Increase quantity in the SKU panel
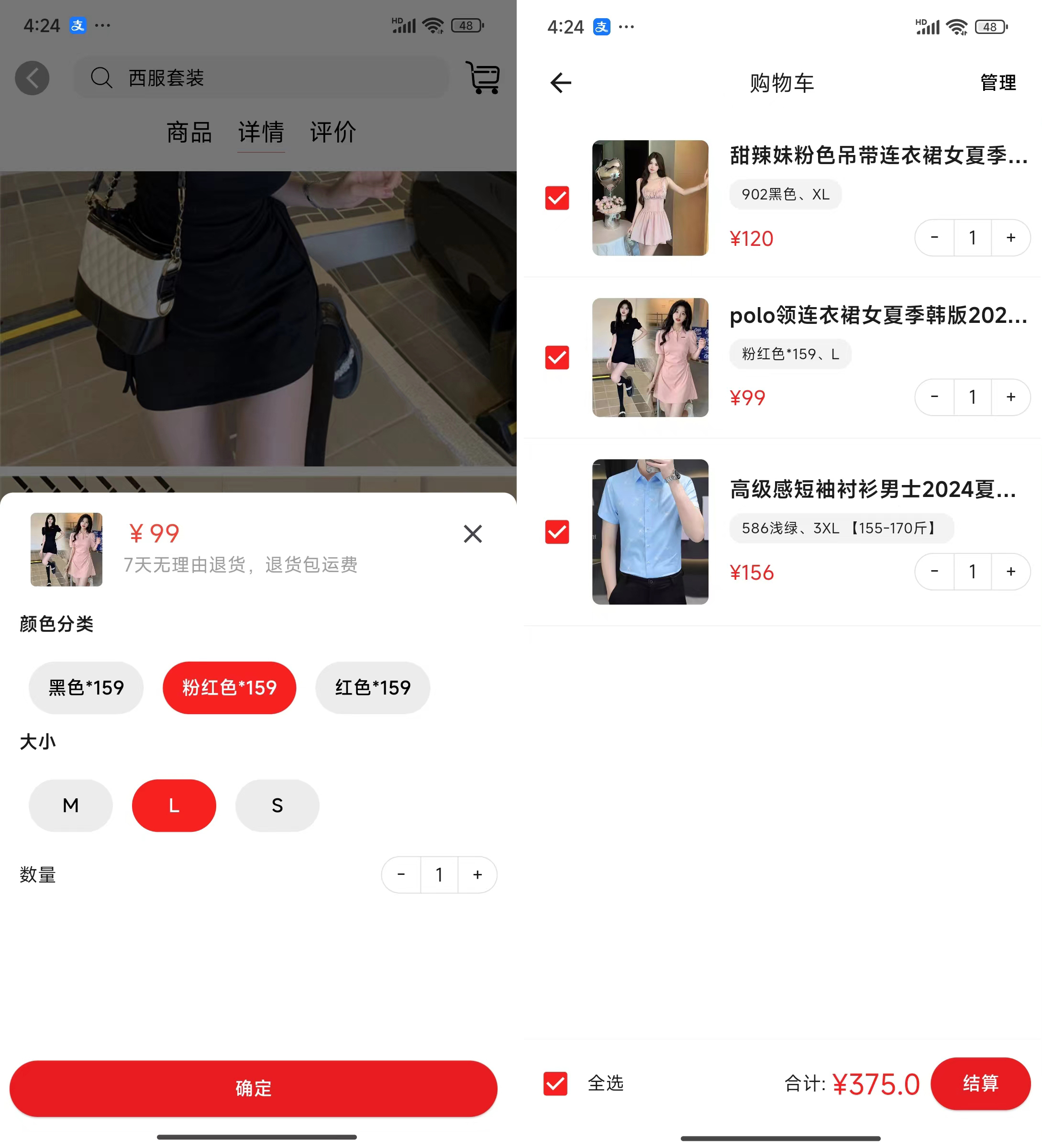 pyautogui.click(x=477, y=875)
